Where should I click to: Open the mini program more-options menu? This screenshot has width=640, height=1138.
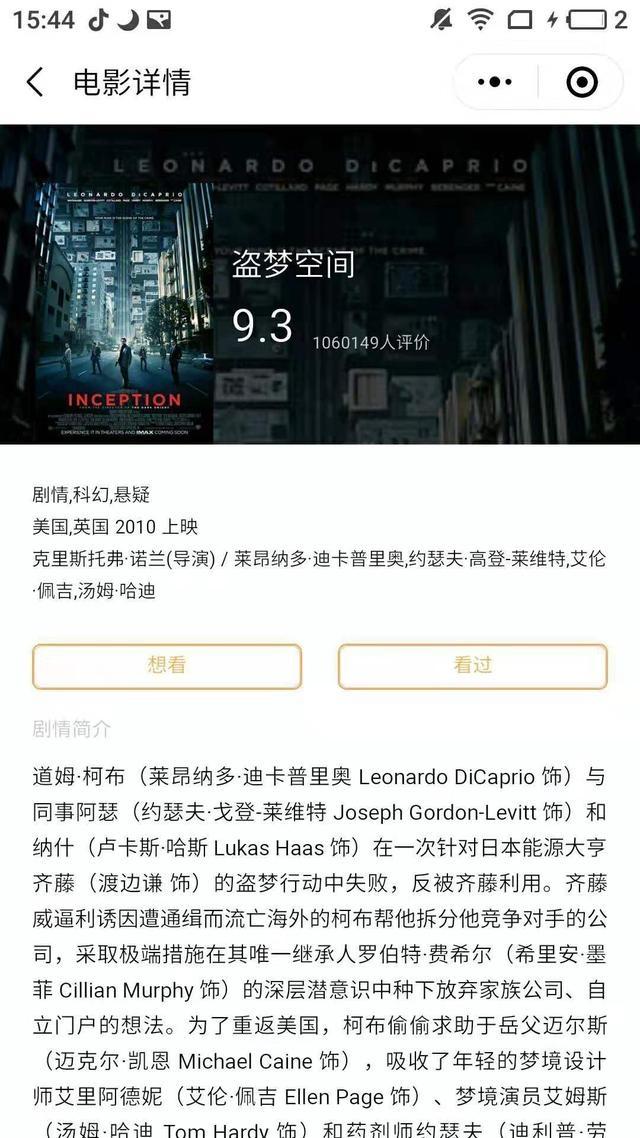pyautogui.click(x=495, y=82)
